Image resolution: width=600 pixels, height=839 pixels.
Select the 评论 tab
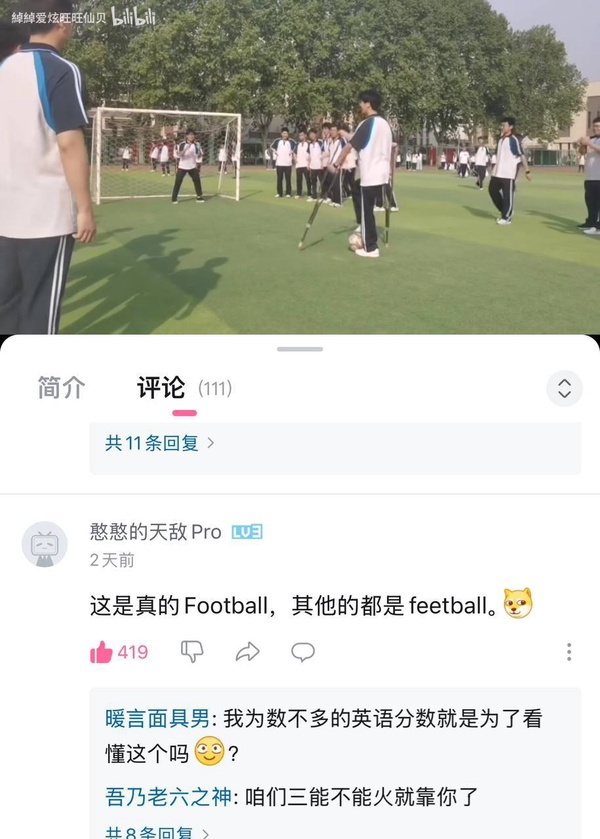161,388
